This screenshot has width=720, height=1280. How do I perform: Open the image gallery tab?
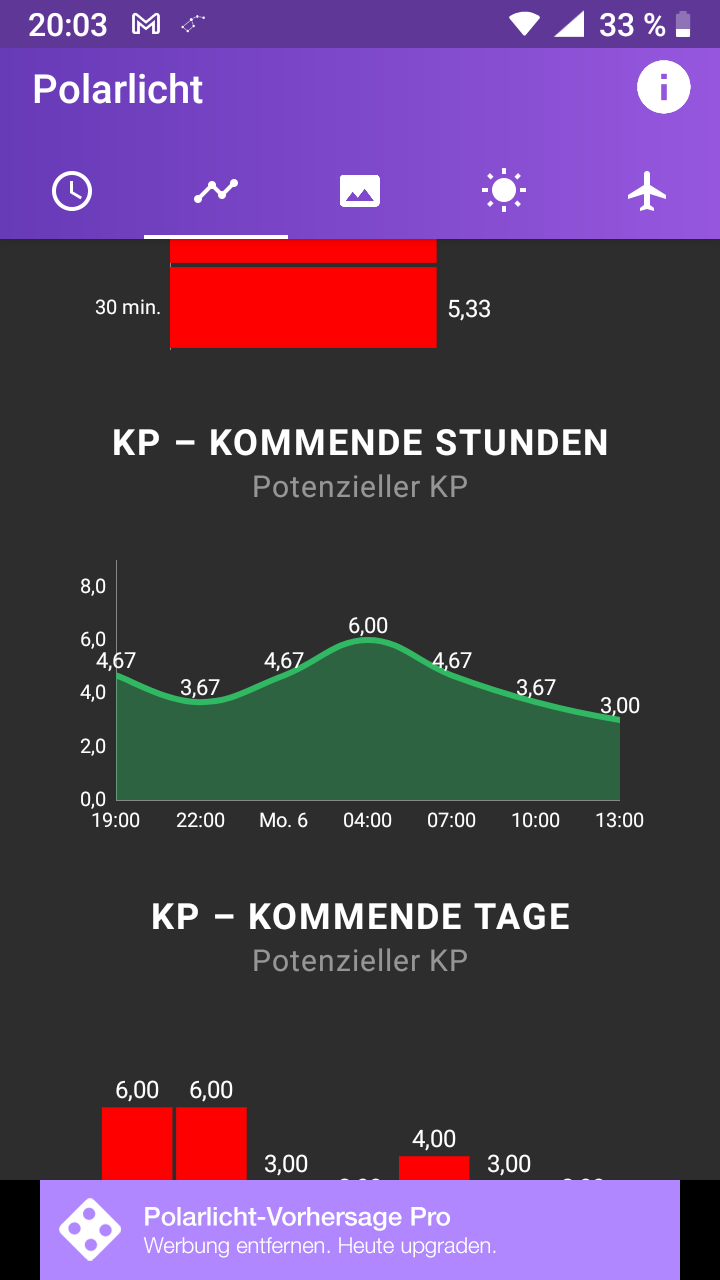pyautogui.click(x=360, y=190)
